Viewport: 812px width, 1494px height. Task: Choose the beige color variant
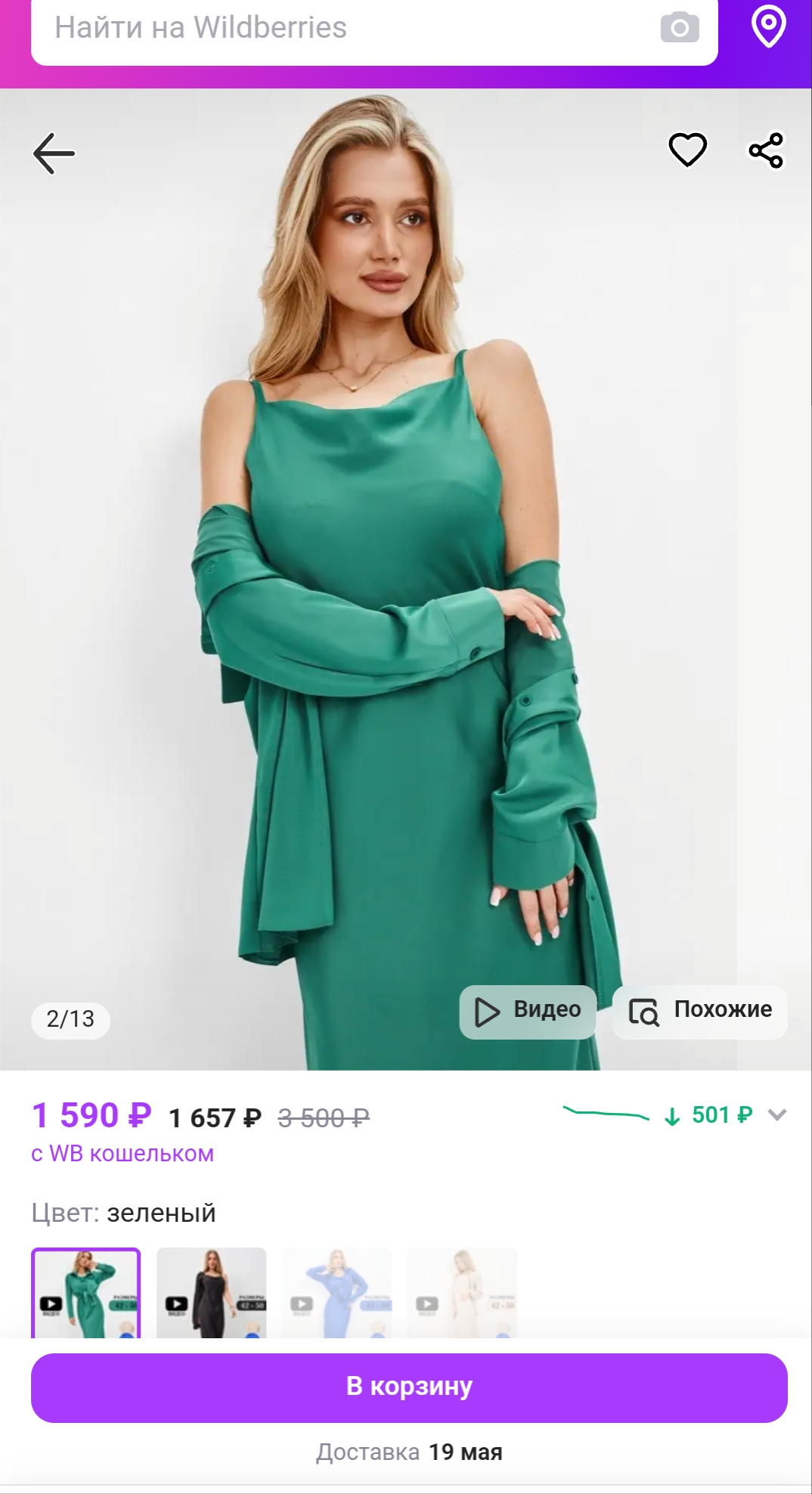[462, 1292]
